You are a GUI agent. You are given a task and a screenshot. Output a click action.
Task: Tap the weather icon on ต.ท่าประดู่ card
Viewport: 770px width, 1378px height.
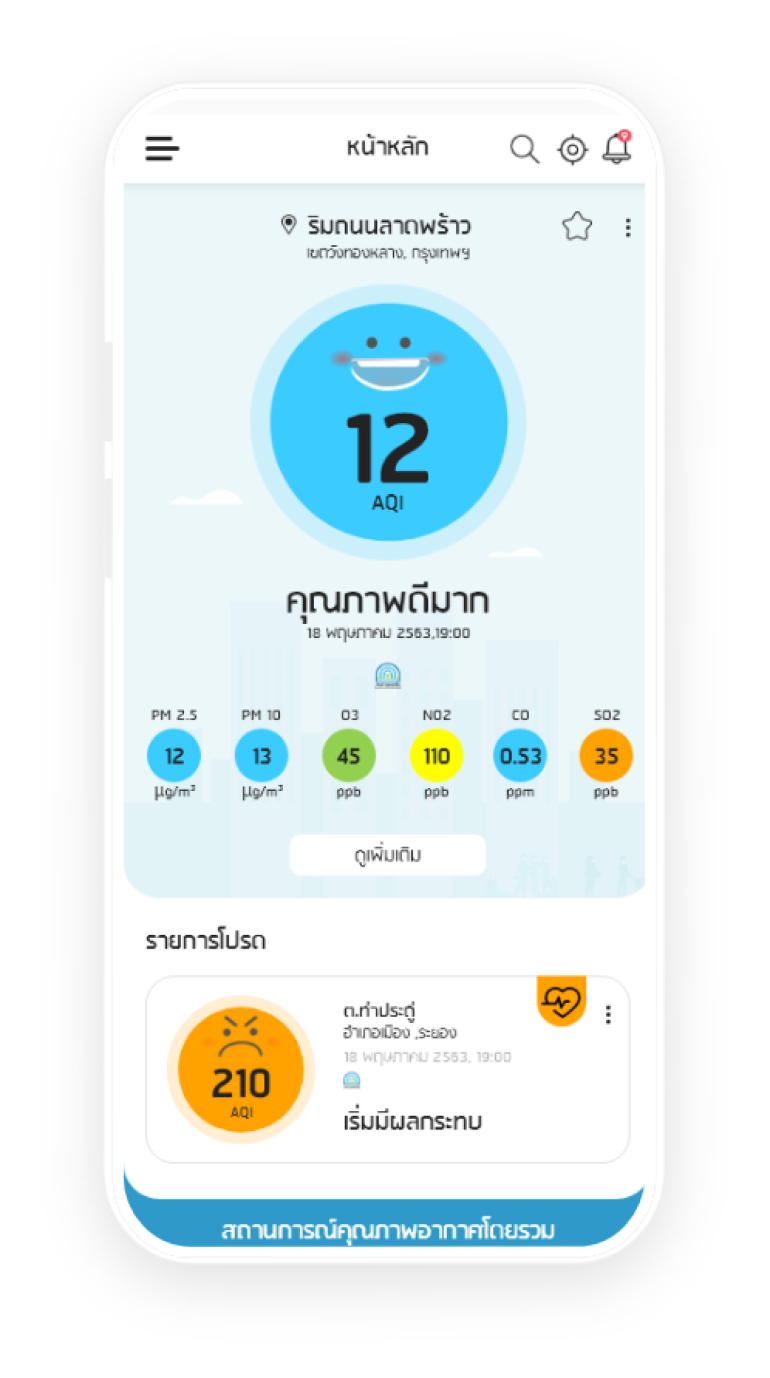pos(352,1080)
